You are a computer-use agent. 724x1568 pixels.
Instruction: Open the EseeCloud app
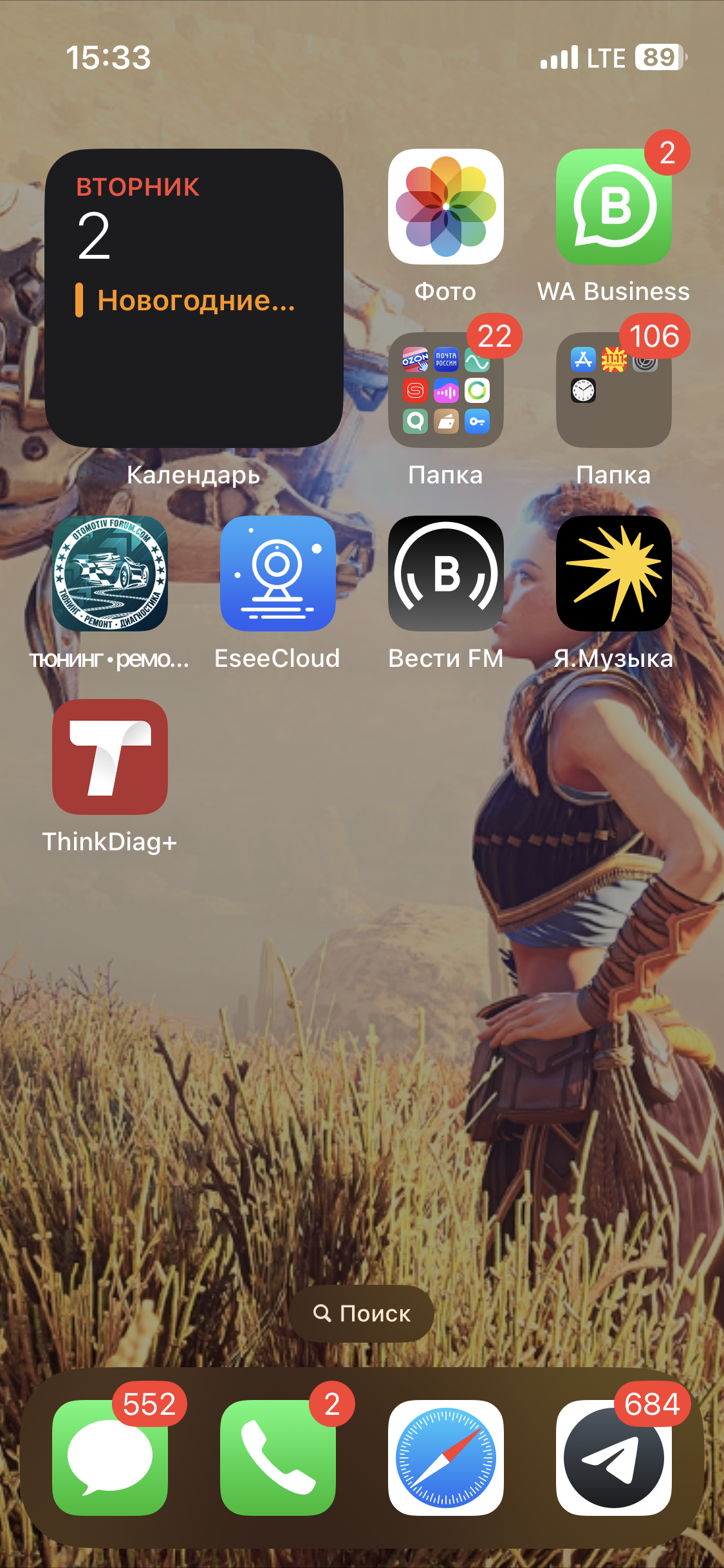(277, 574)
